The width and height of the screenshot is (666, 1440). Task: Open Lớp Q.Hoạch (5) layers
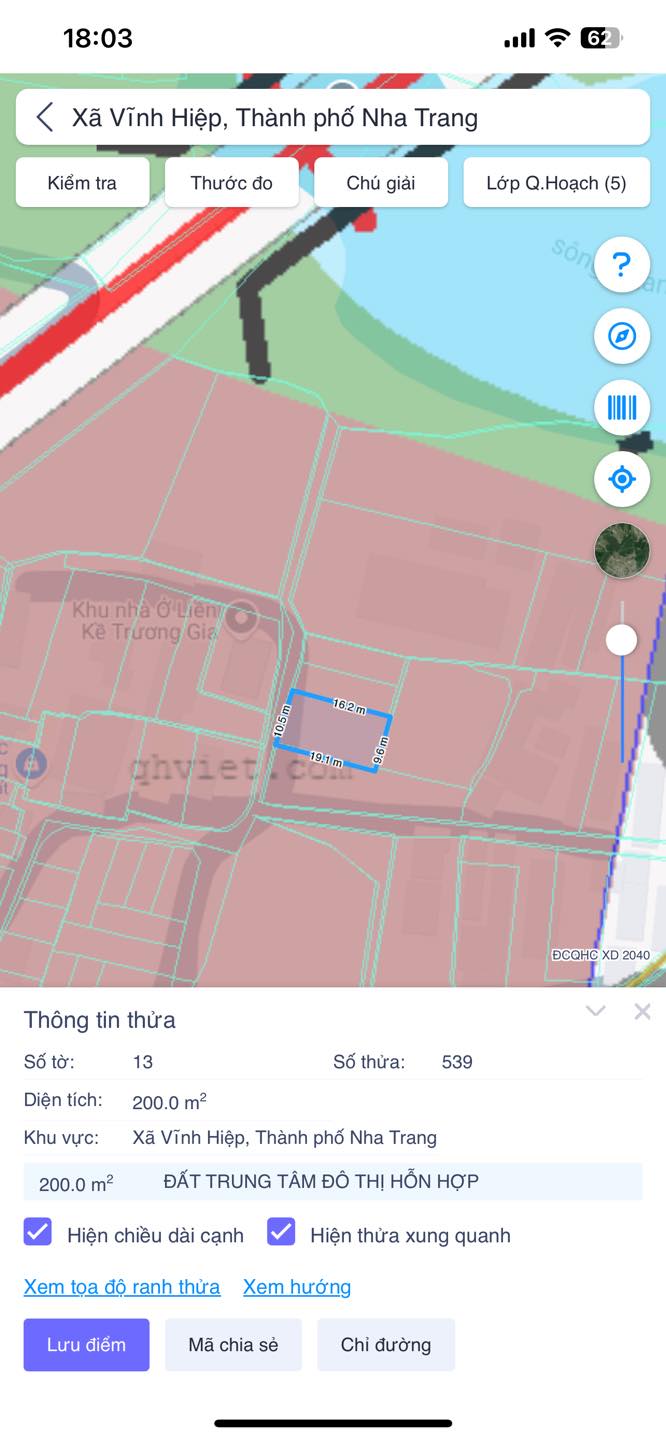pos(556,183)
